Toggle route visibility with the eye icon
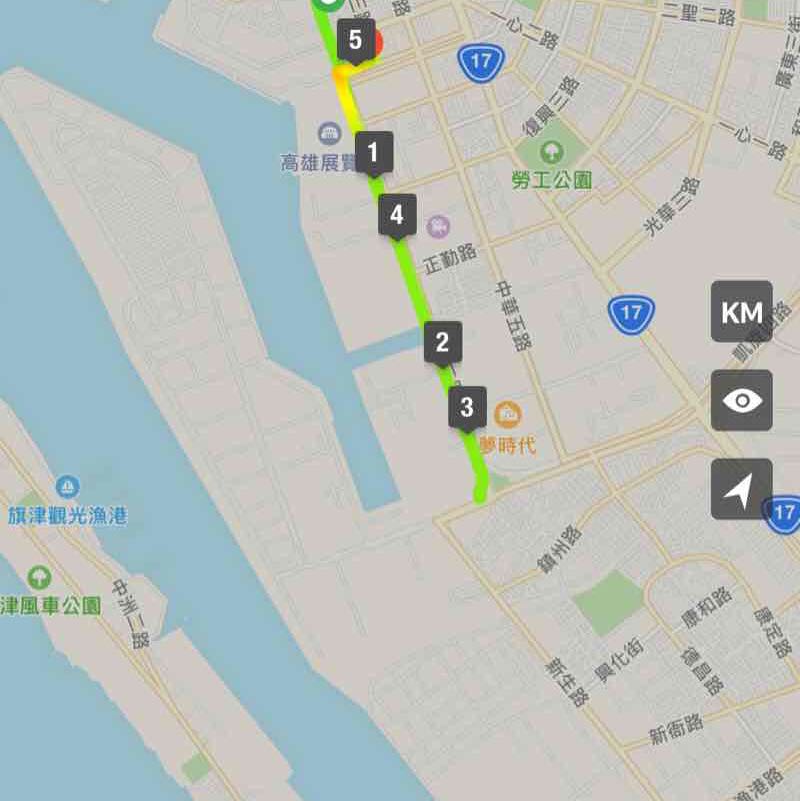 click(741, 401)
